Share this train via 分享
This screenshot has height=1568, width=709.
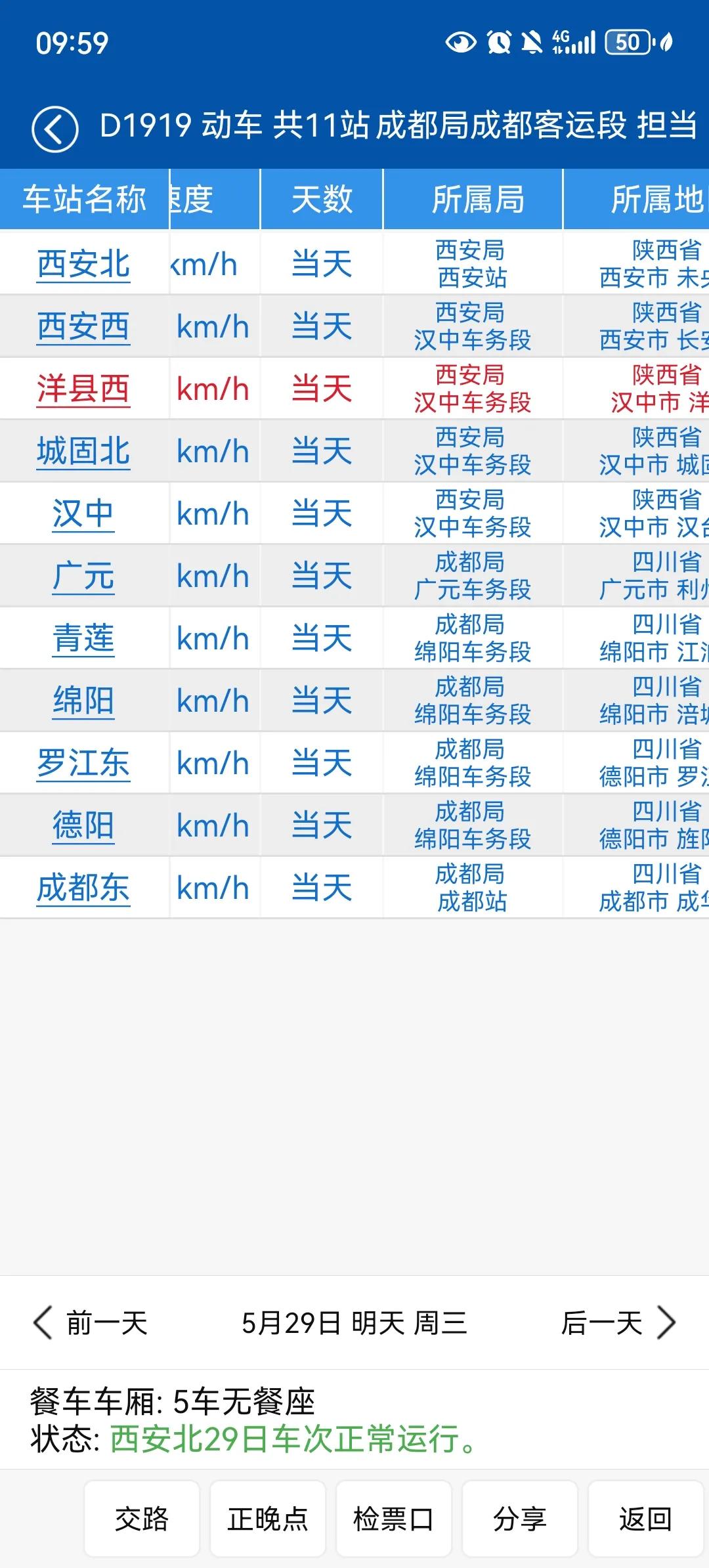pyautogui.click(x=519, y=1519)
